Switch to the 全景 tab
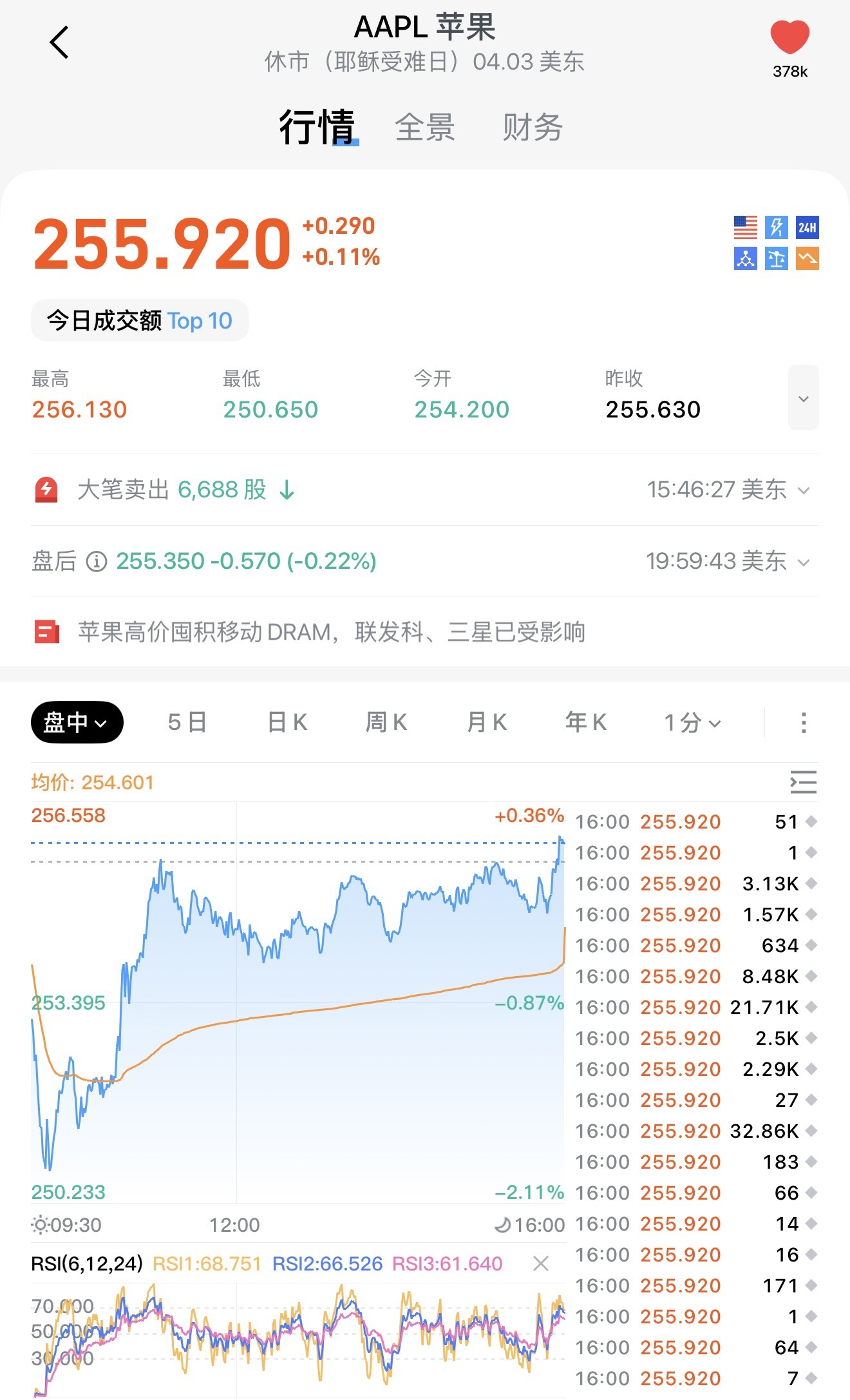Image resolution: width=850 pixels, height=1400 pixels. click(x=425, y=127)
